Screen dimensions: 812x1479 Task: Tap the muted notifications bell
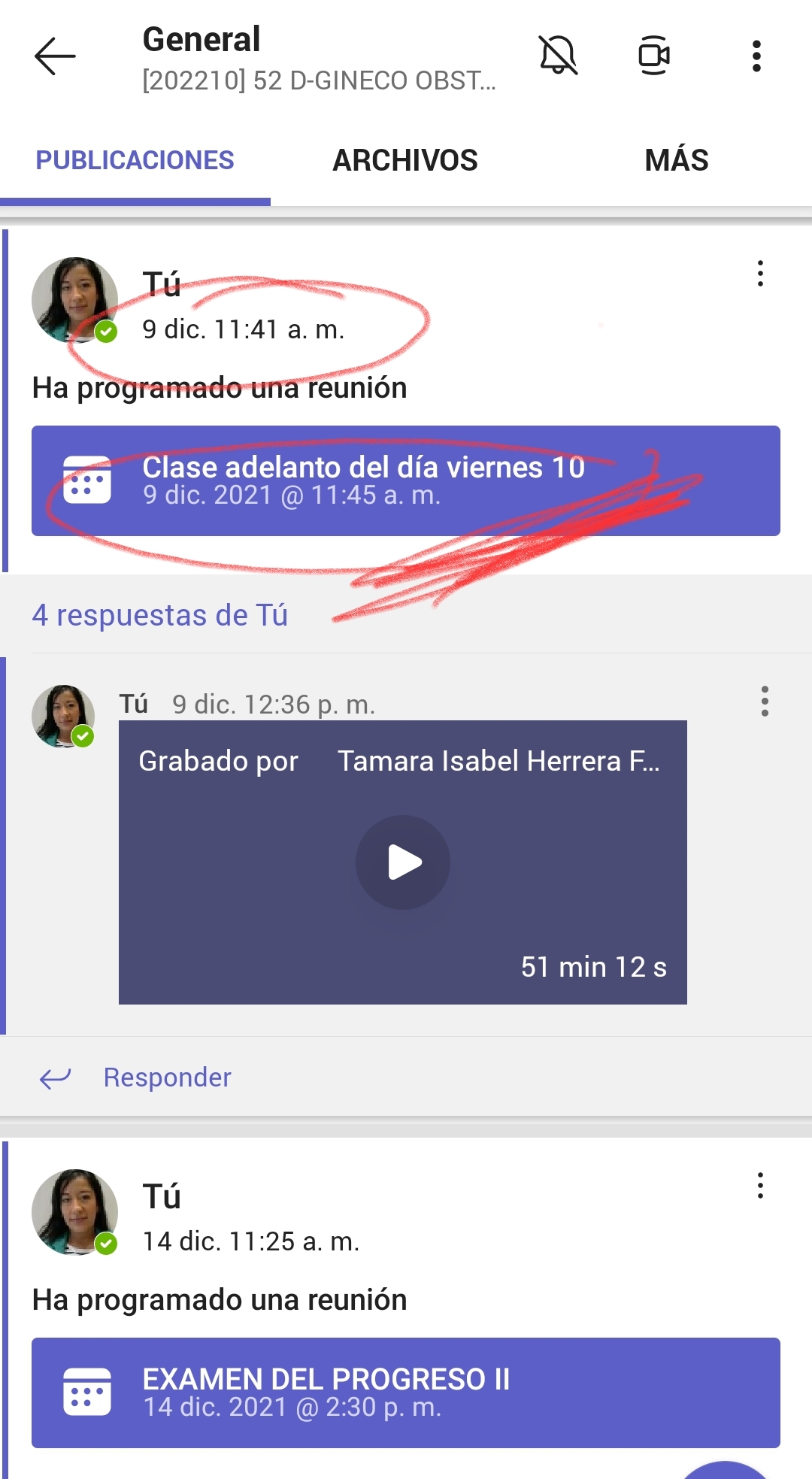tap(558, 56)
